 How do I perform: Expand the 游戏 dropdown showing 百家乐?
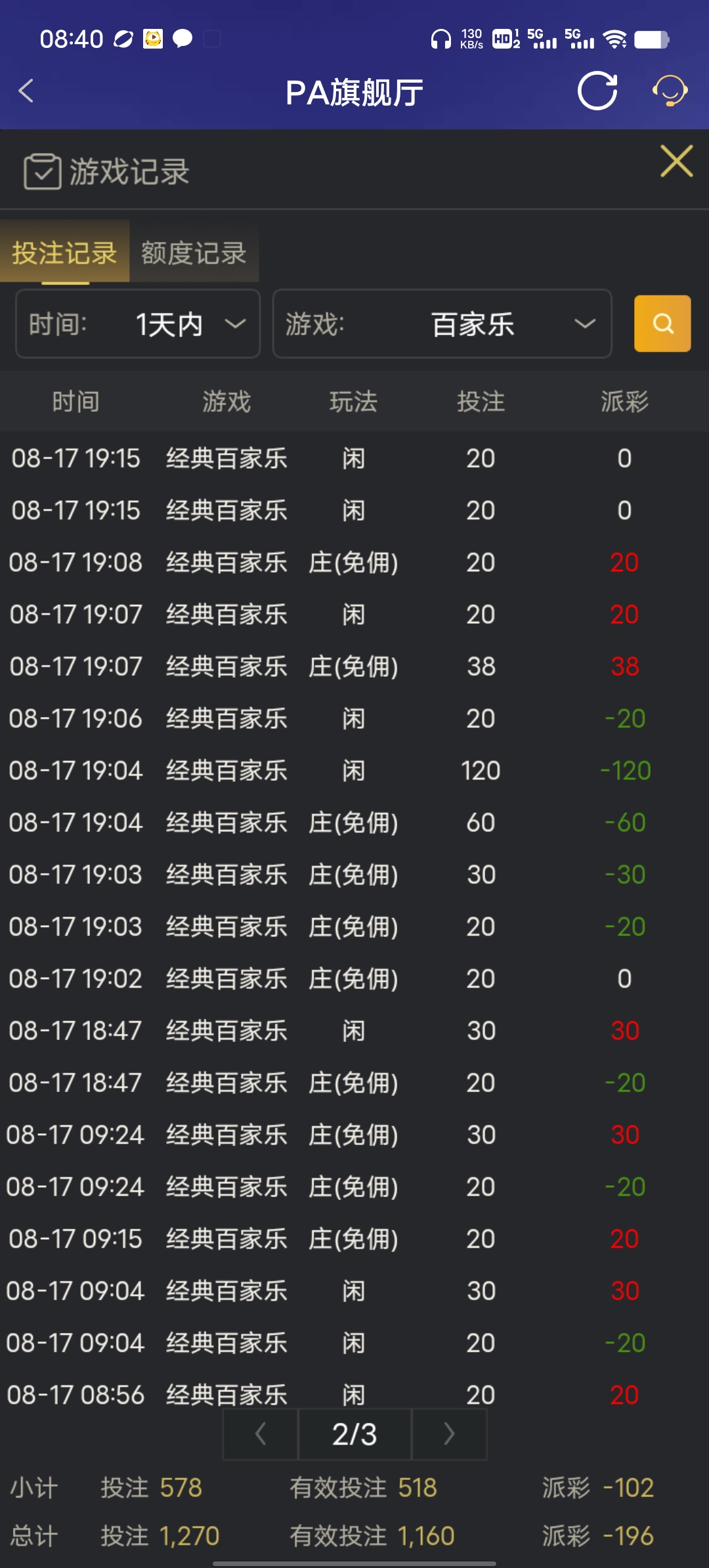(442, 324)
